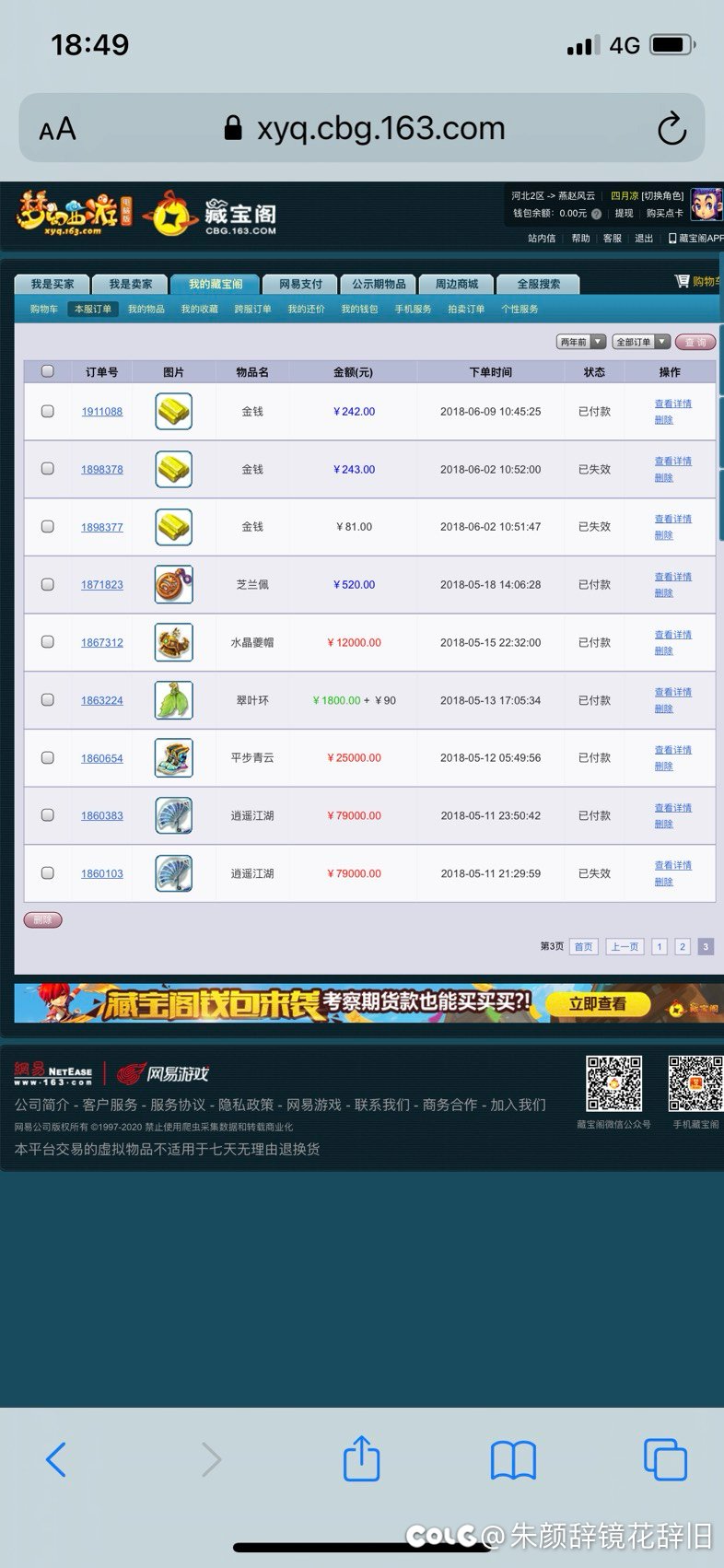Viewport: 724px width, 1568px height.
Task: Open the 立即查看 wallet banner
Action: [x=597, y=1004]
